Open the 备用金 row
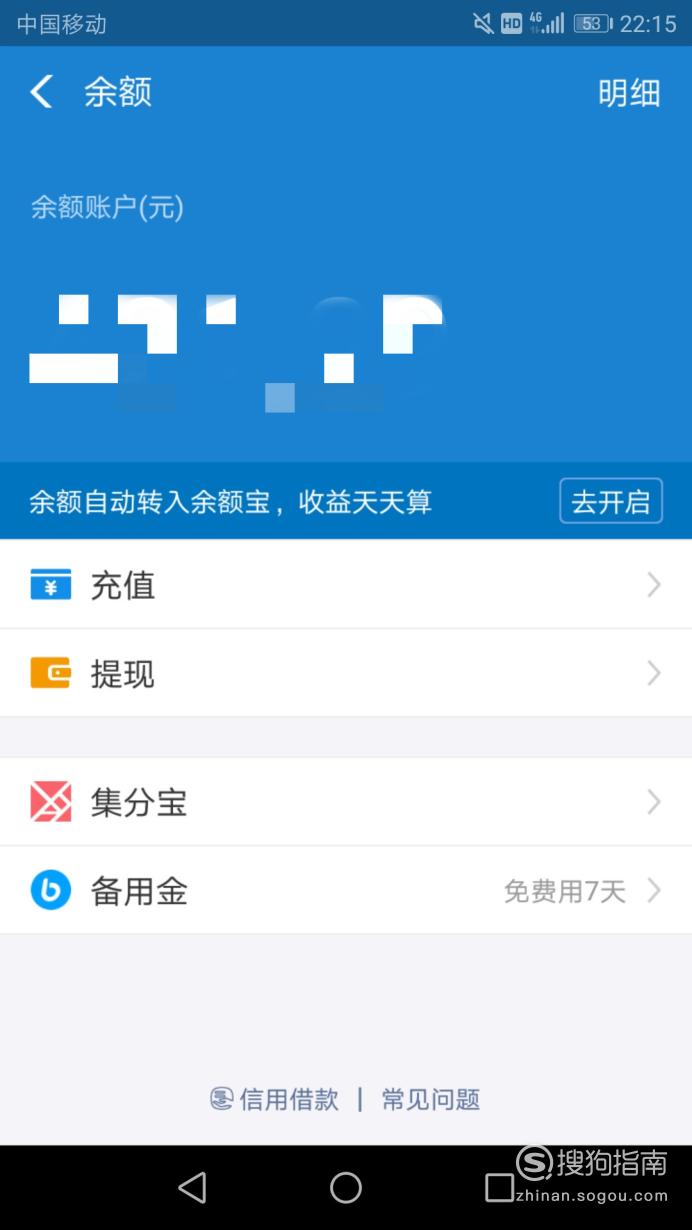Image resolution: width=692 pixels, height=1230 pixels. [x=346, y=890]
